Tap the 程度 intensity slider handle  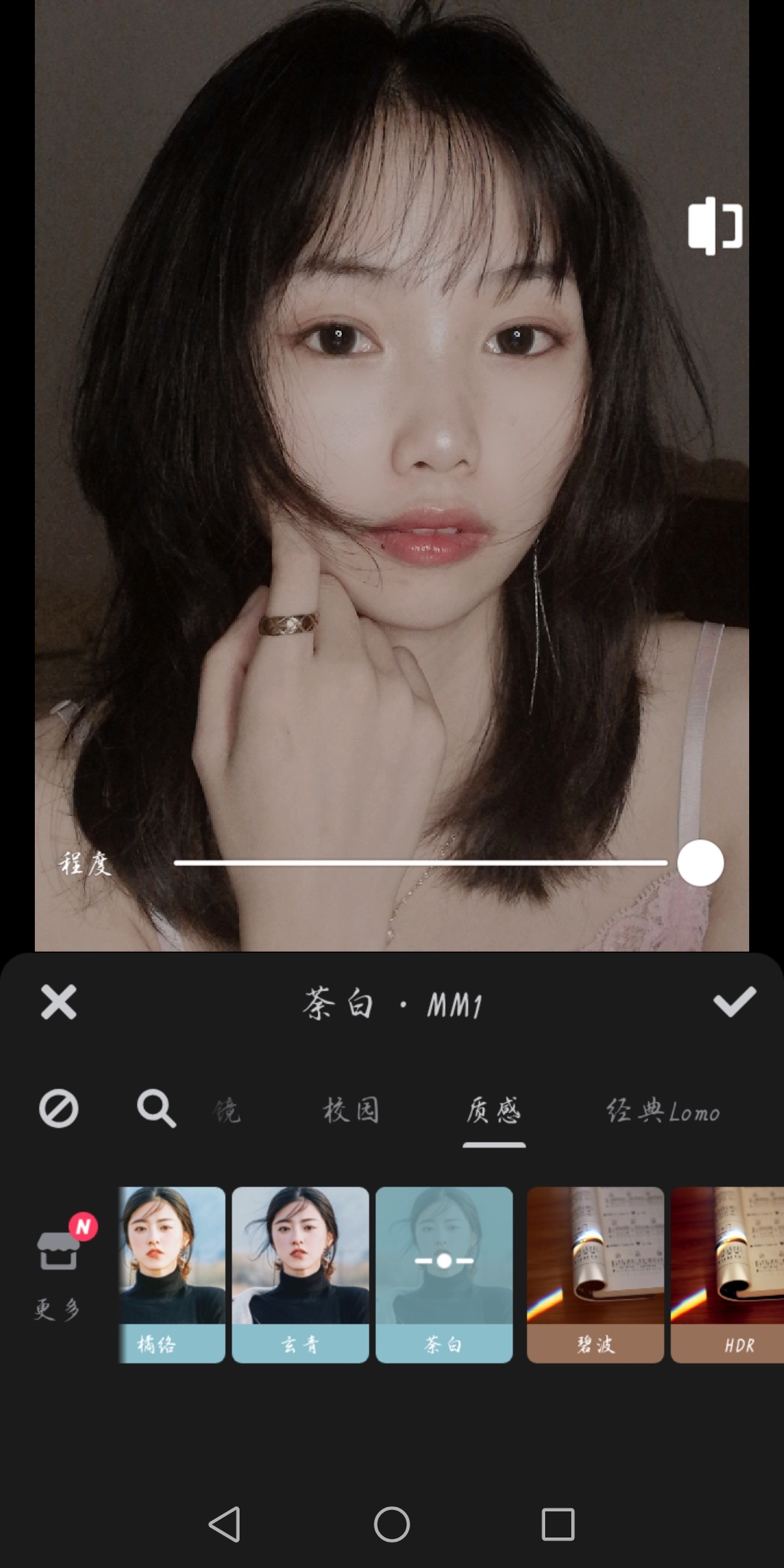pyautogui.click(x=701, y=863)
